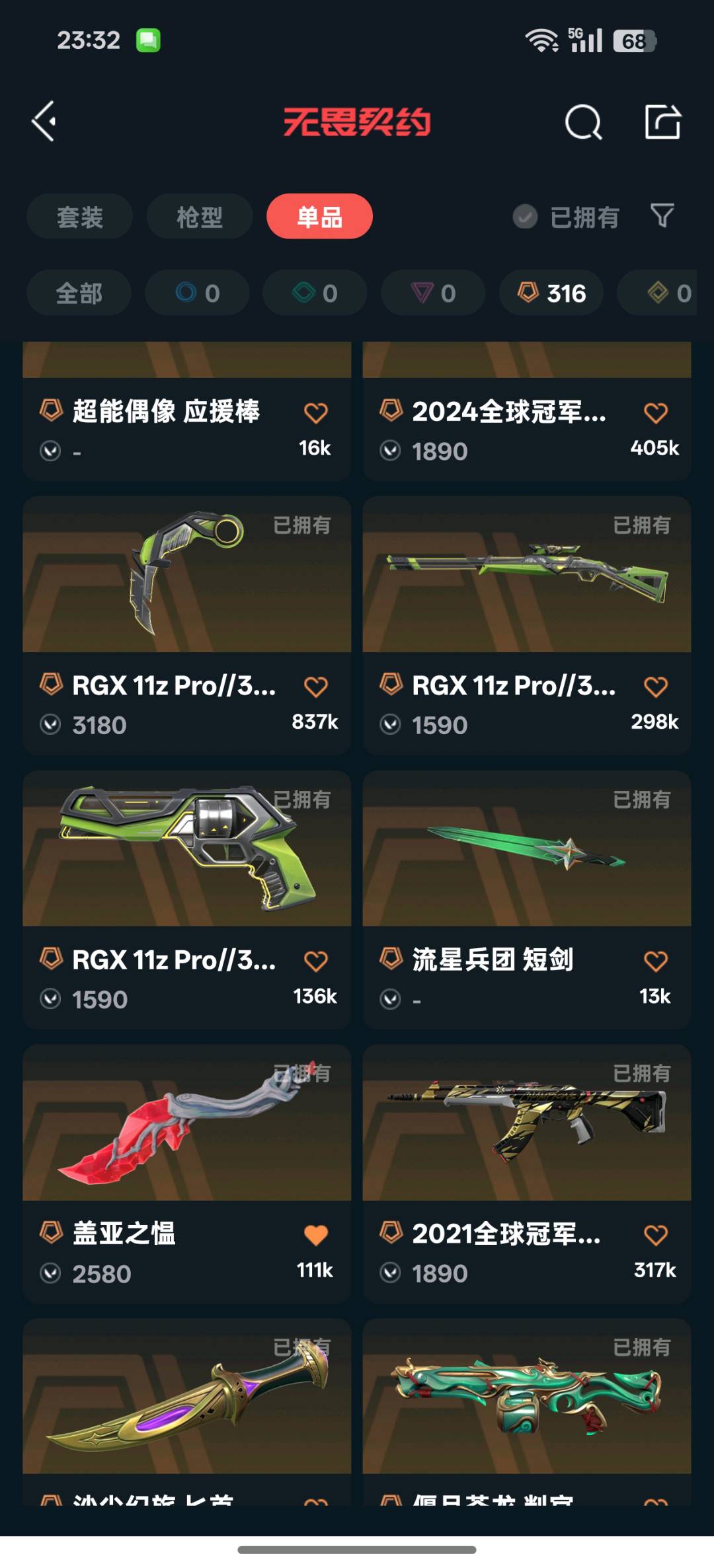The width and height of the screenshot is (714, 1568).
Task: Switch to the 套装 tab
Action: 80,217
